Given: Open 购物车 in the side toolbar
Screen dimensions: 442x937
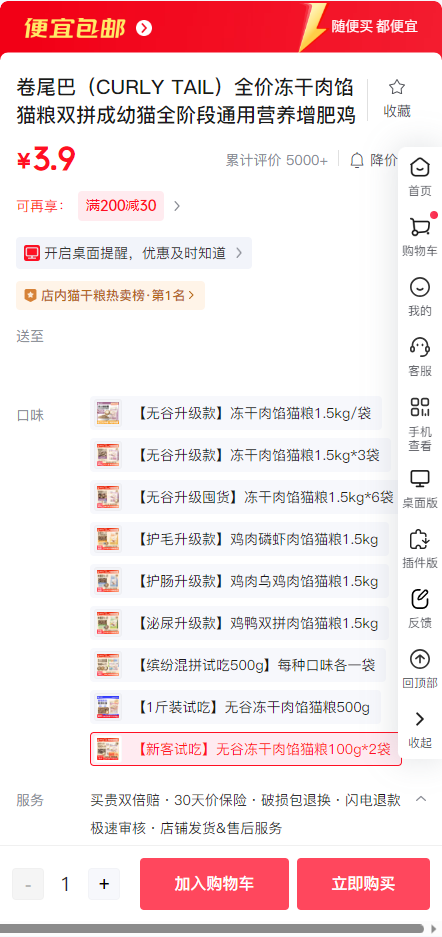Looking at the screenshot, I should click(420, 236).
